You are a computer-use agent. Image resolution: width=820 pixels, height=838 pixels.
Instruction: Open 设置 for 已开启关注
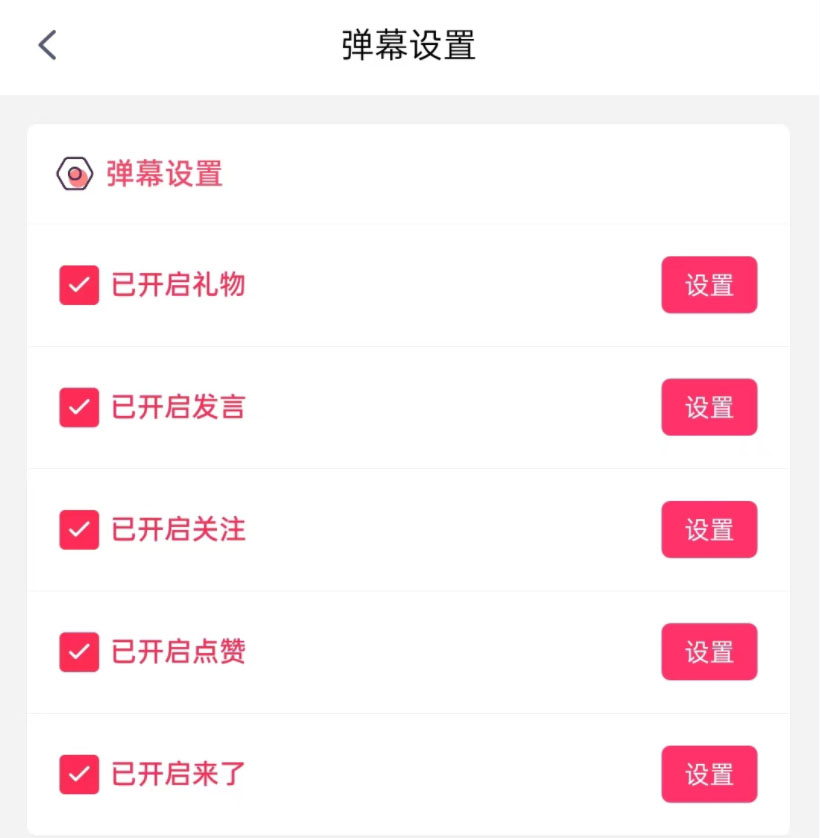709,529
